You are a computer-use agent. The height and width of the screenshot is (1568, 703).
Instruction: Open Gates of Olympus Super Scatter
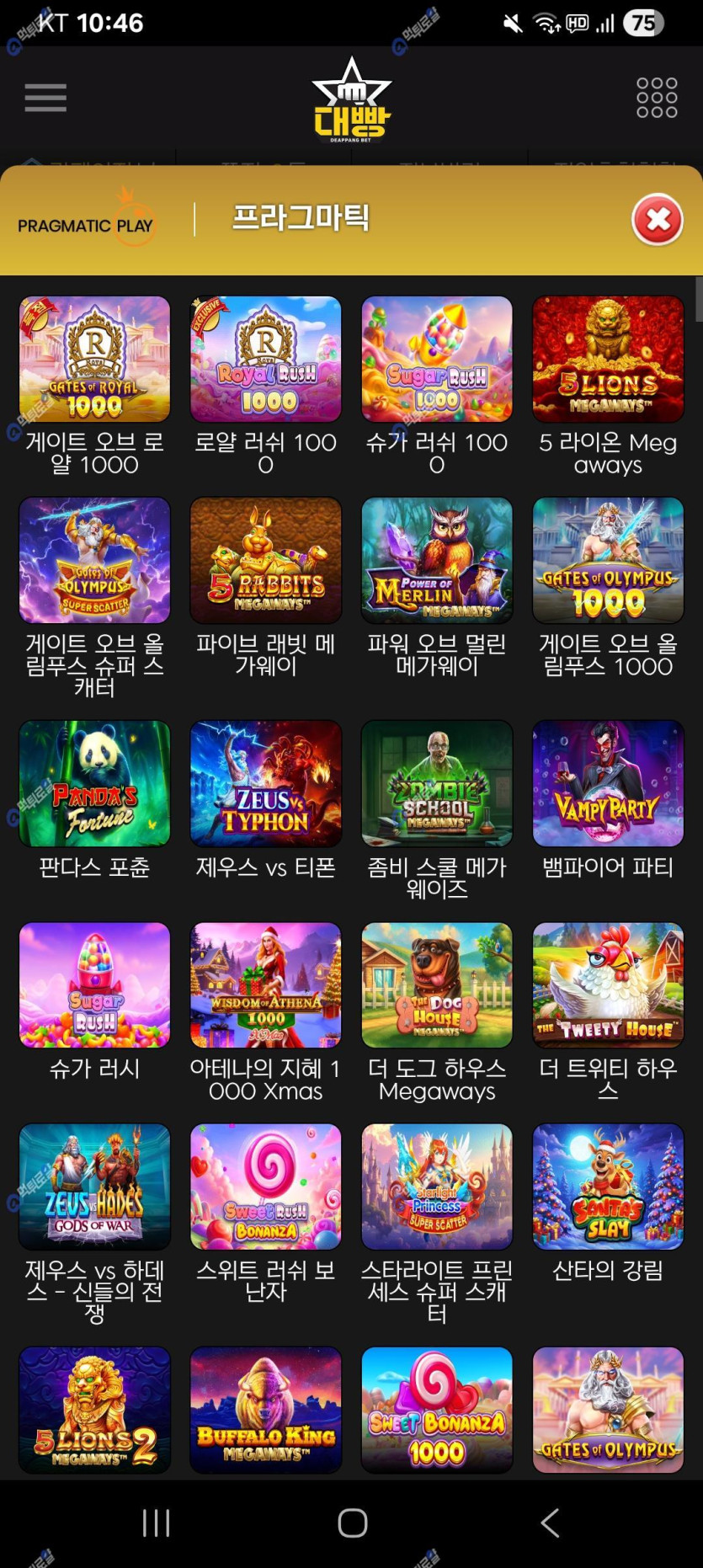[94, 561]
